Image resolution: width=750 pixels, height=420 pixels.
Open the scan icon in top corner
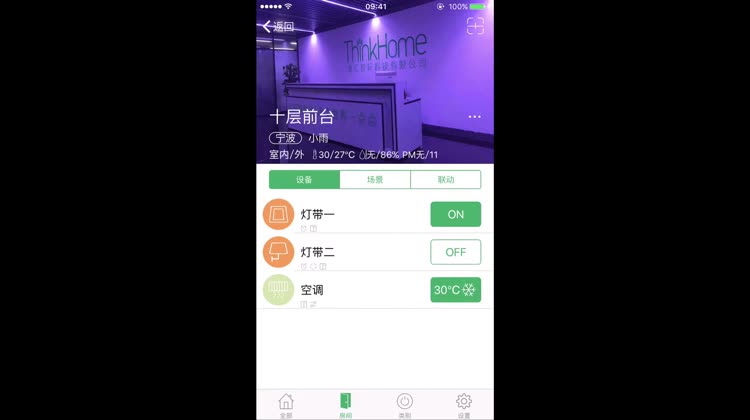(x=475, y=27)
